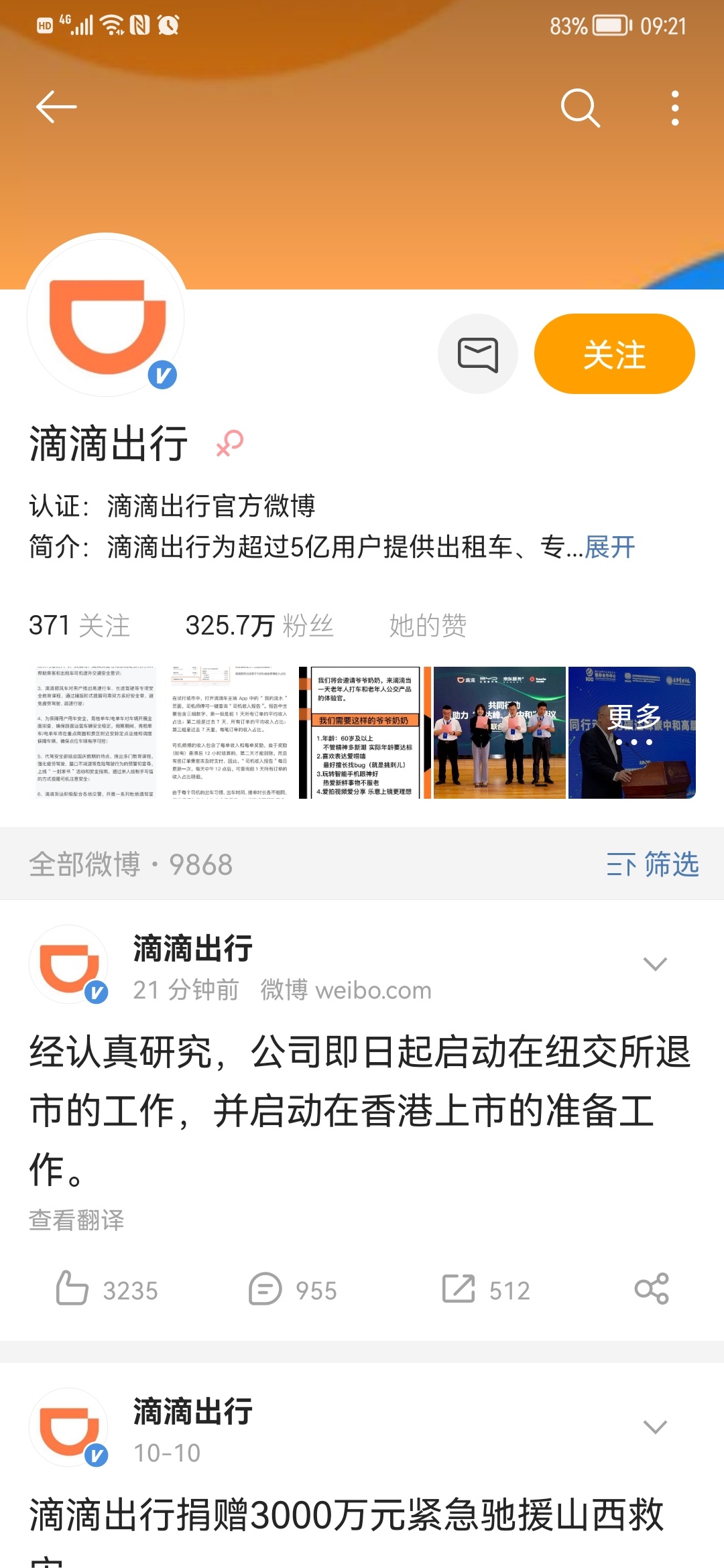Screen dimensions: 724x1568
Task: View the 371 关注 following list
Action: click(x=79, y=625)
